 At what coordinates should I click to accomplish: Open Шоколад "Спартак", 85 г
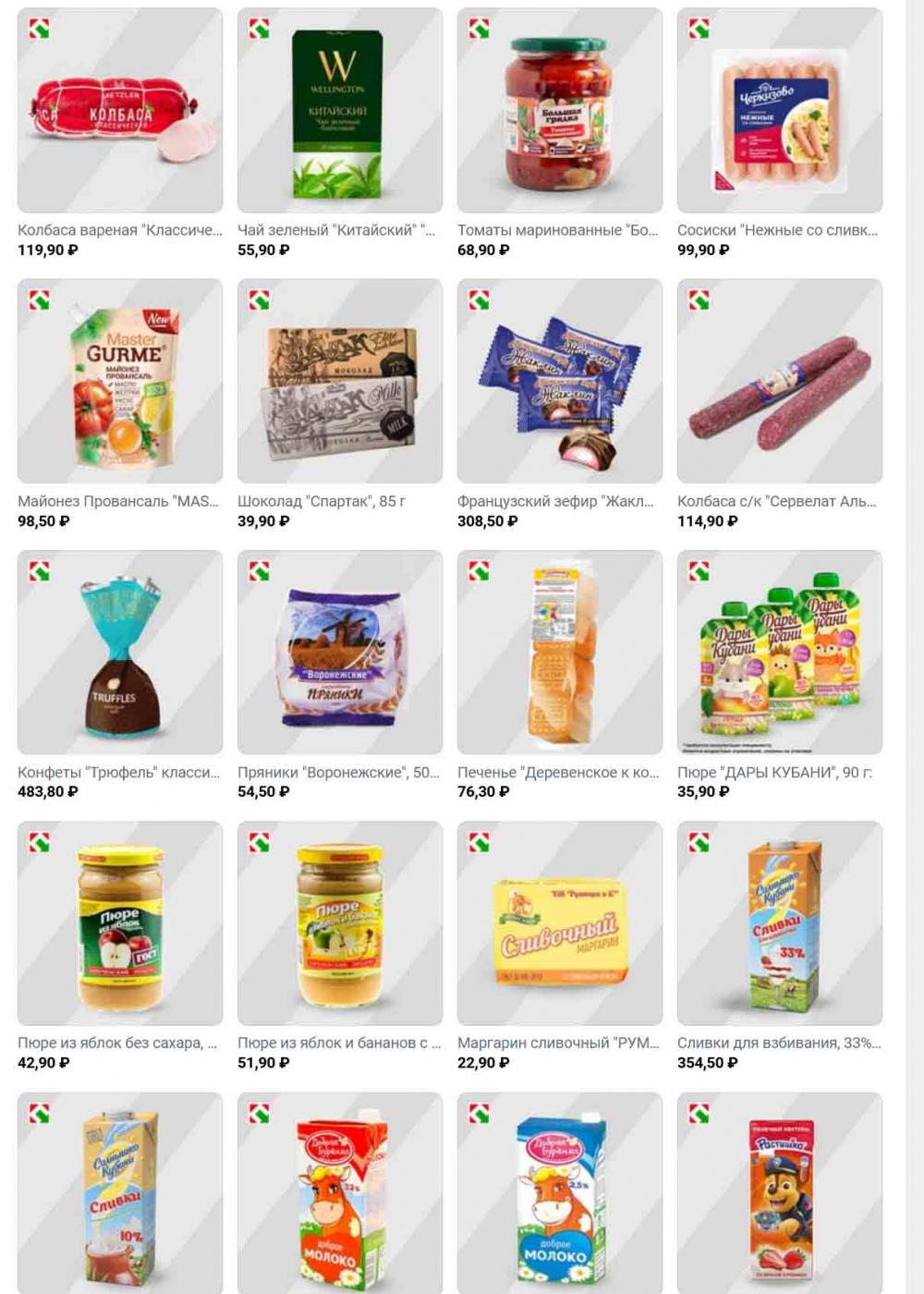pos(339,381)
